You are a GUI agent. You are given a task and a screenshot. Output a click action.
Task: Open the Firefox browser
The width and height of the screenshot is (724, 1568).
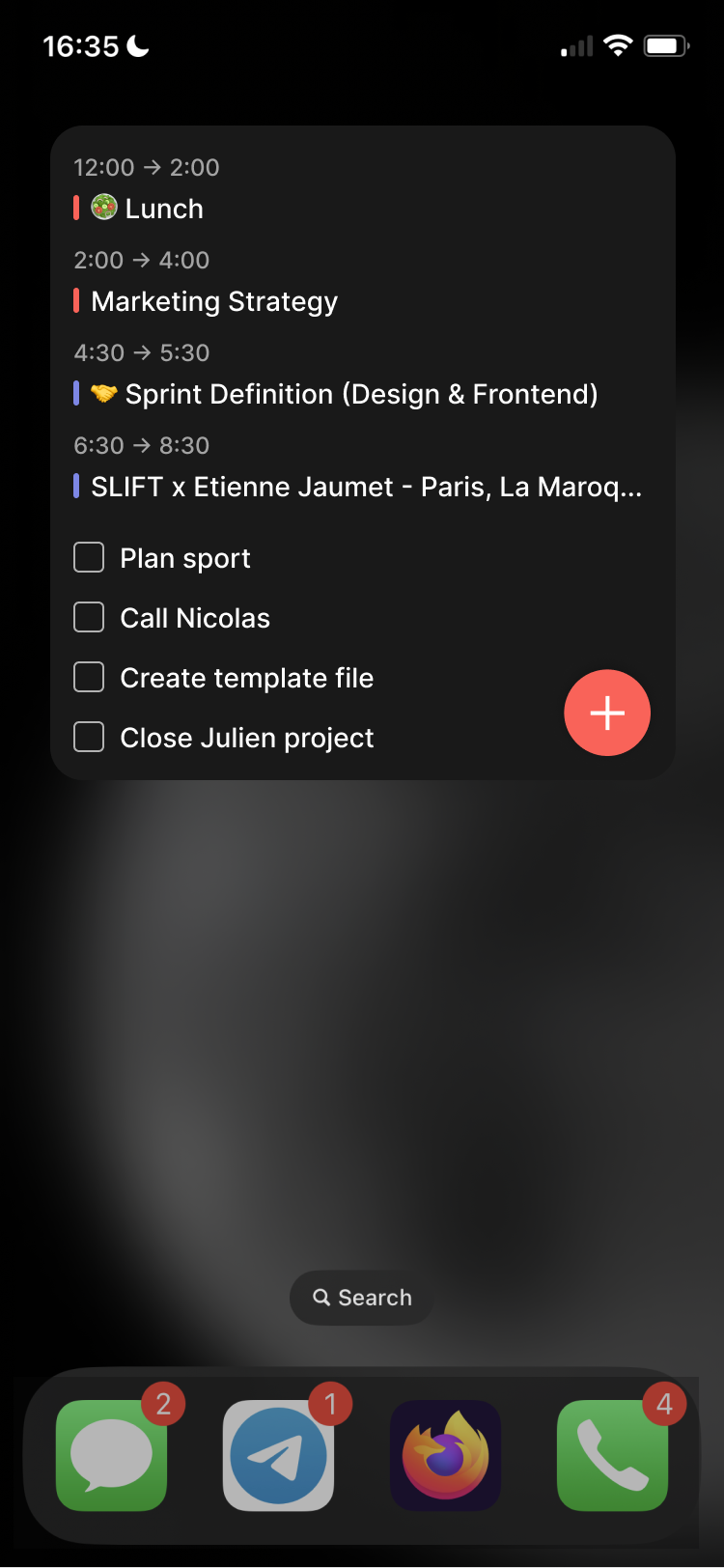click(446, 1455)
